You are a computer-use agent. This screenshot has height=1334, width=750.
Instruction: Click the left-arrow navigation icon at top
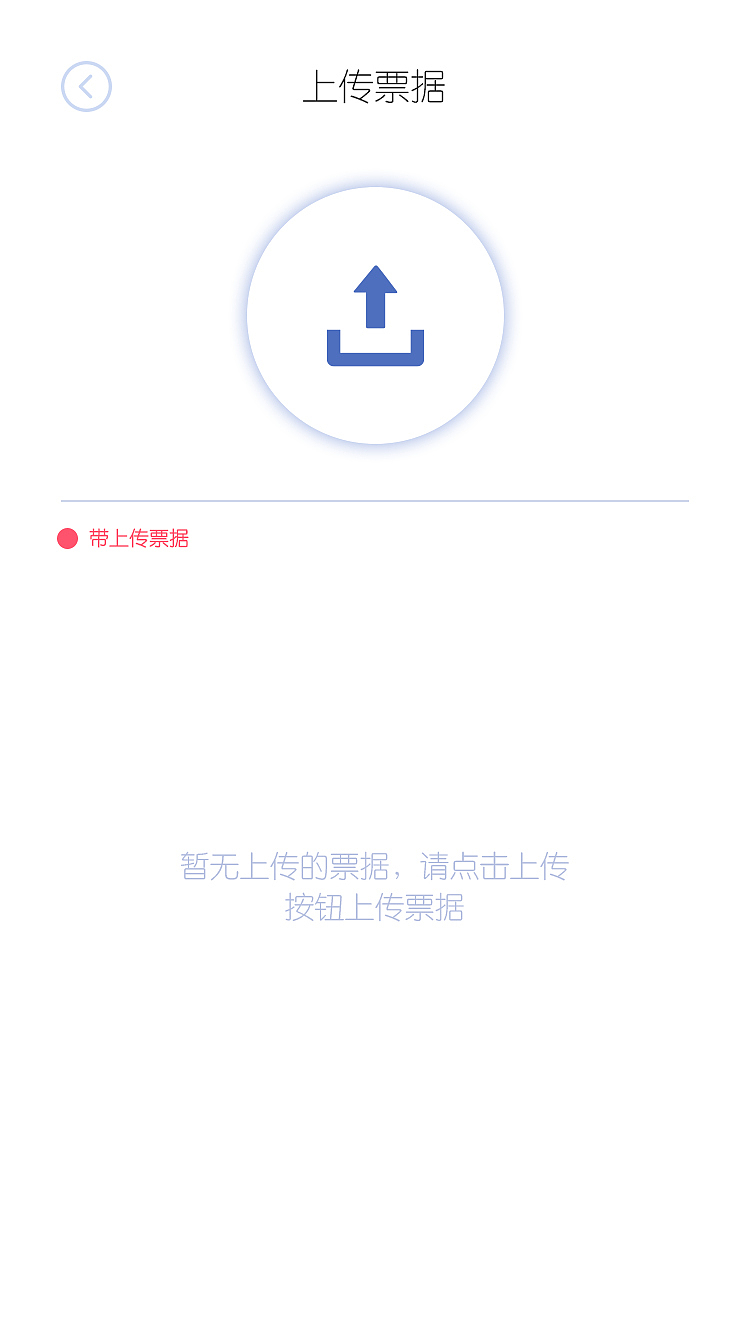click(87, 86)
